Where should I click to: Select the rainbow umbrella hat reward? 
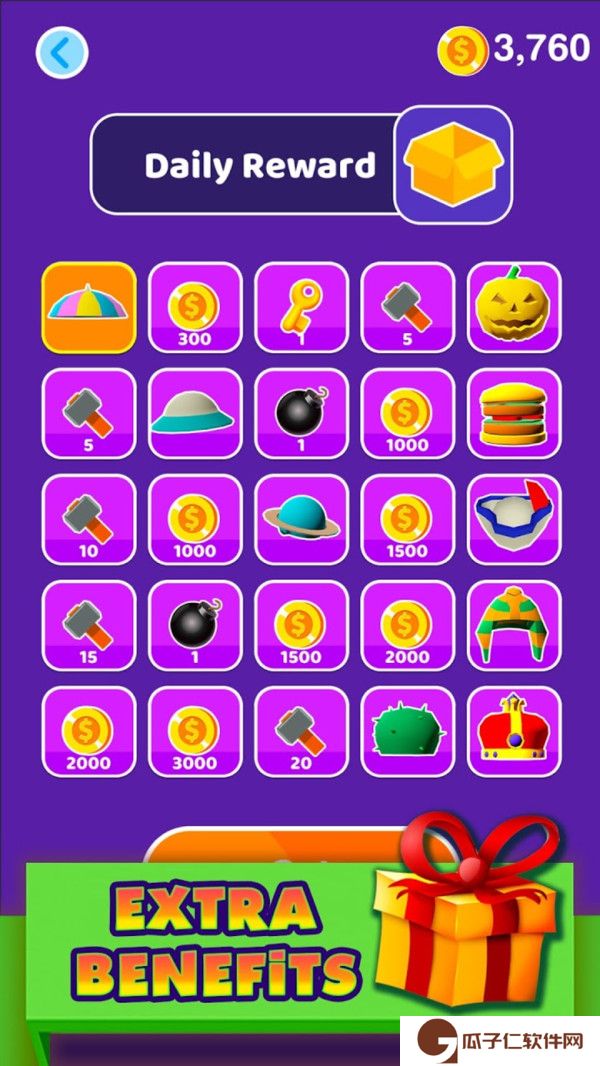tap(89, 307)
